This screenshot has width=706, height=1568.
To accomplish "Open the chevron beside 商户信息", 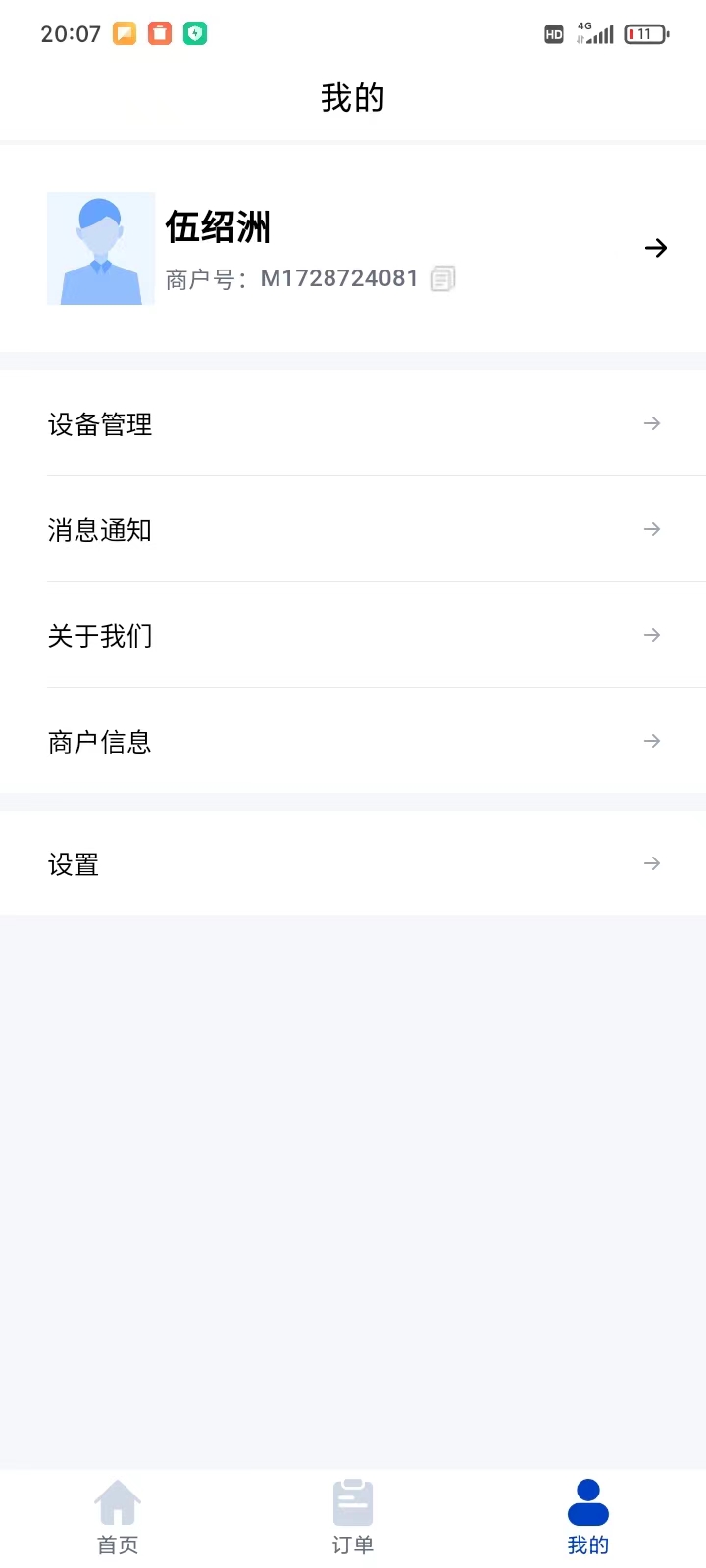I will tap(651, 741).
